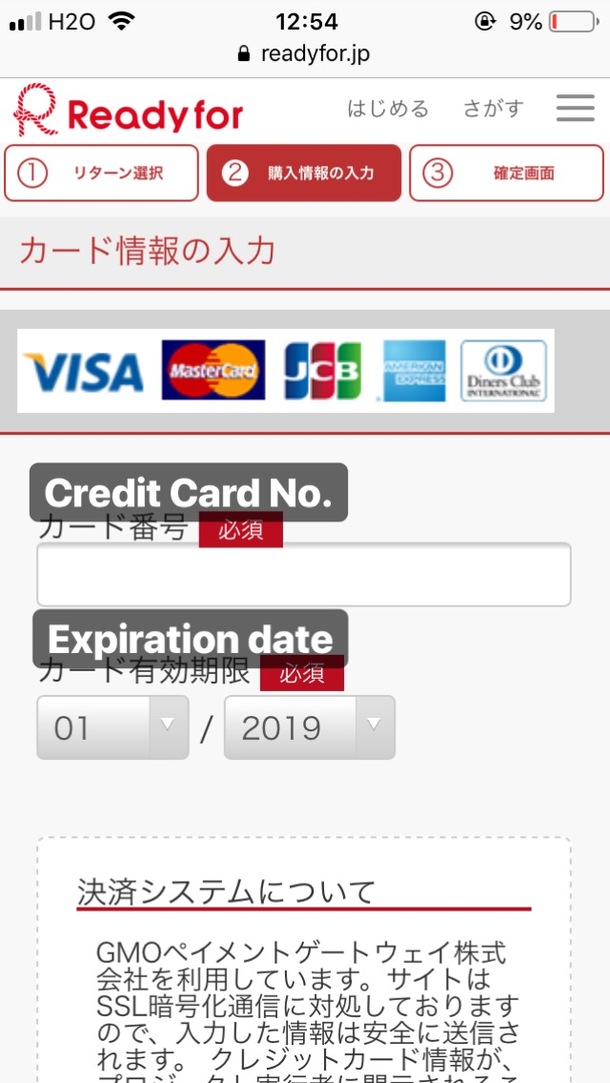This screenshot has width=610, height=1083.
Task: Tap the はじめる link
Action: [388, 109]
